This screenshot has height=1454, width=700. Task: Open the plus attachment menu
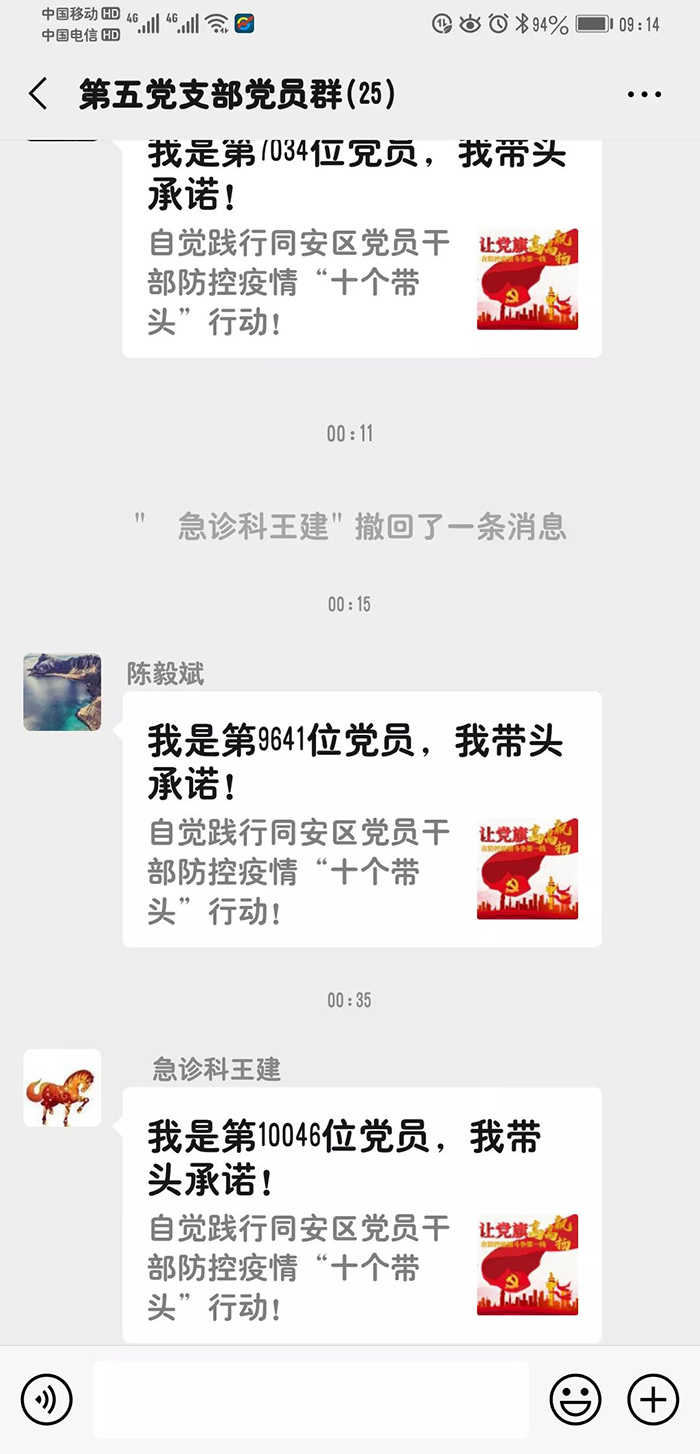coord(652,1398)
